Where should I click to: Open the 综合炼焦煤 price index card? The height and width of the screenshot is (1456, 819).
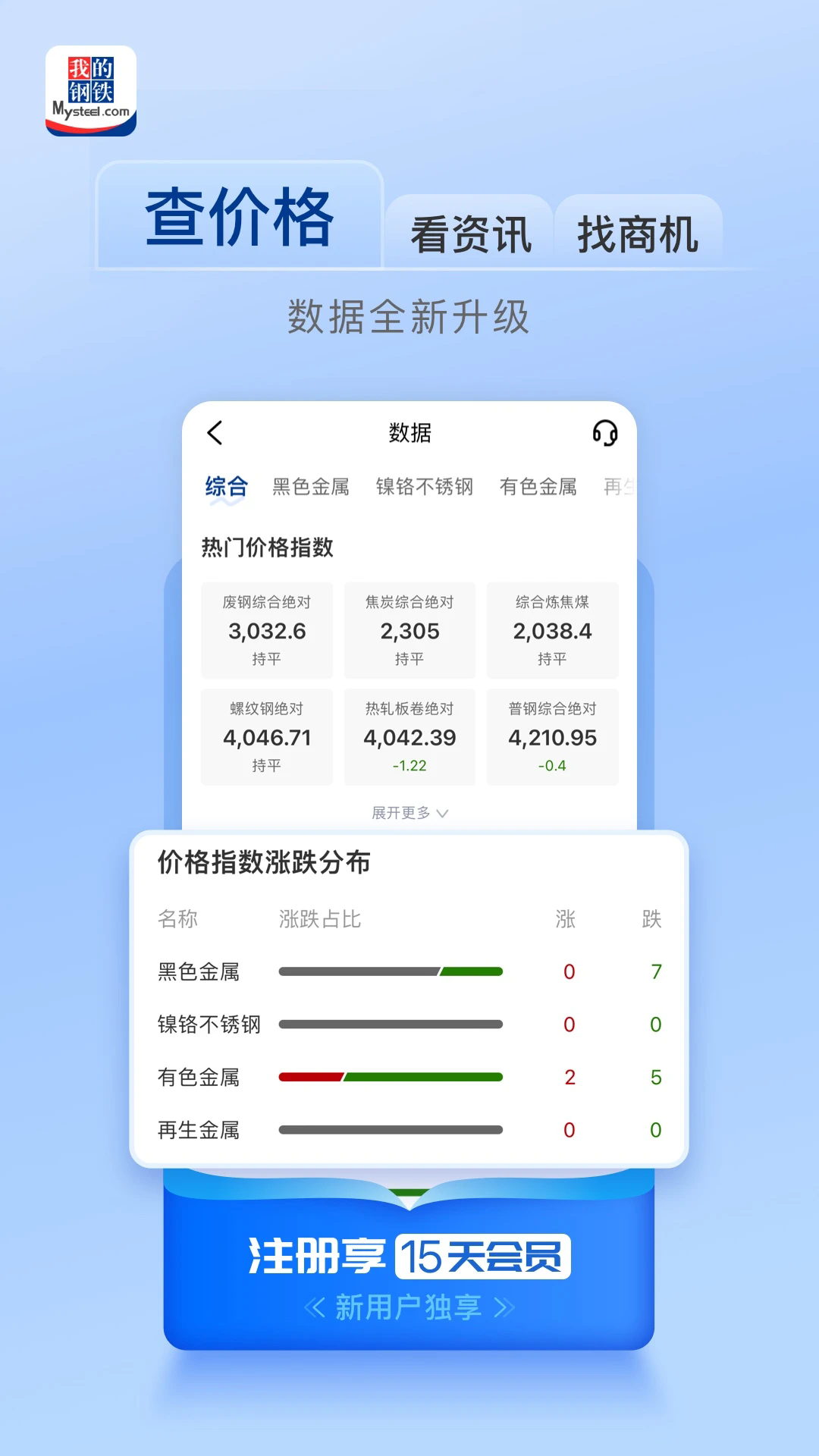pos(553,630)
